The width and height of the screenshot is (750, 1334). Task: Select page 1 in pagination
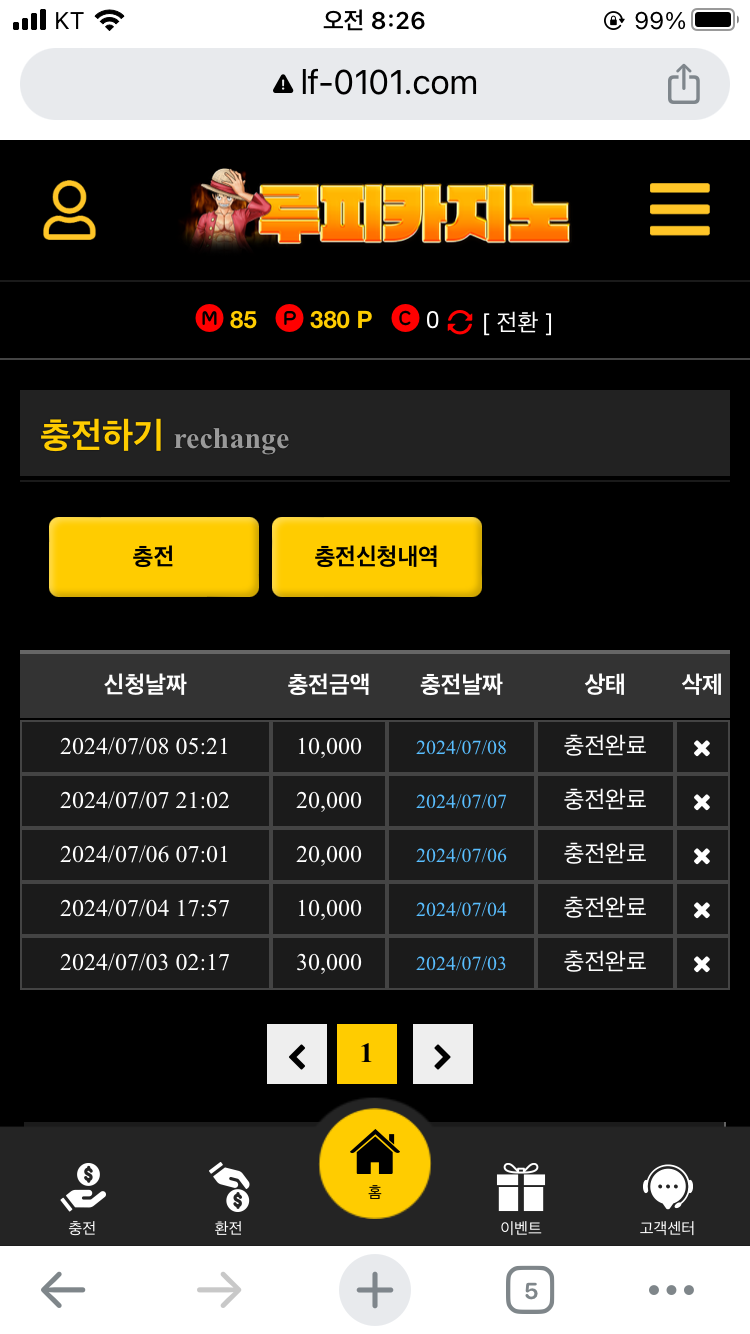coord(366,1054)
